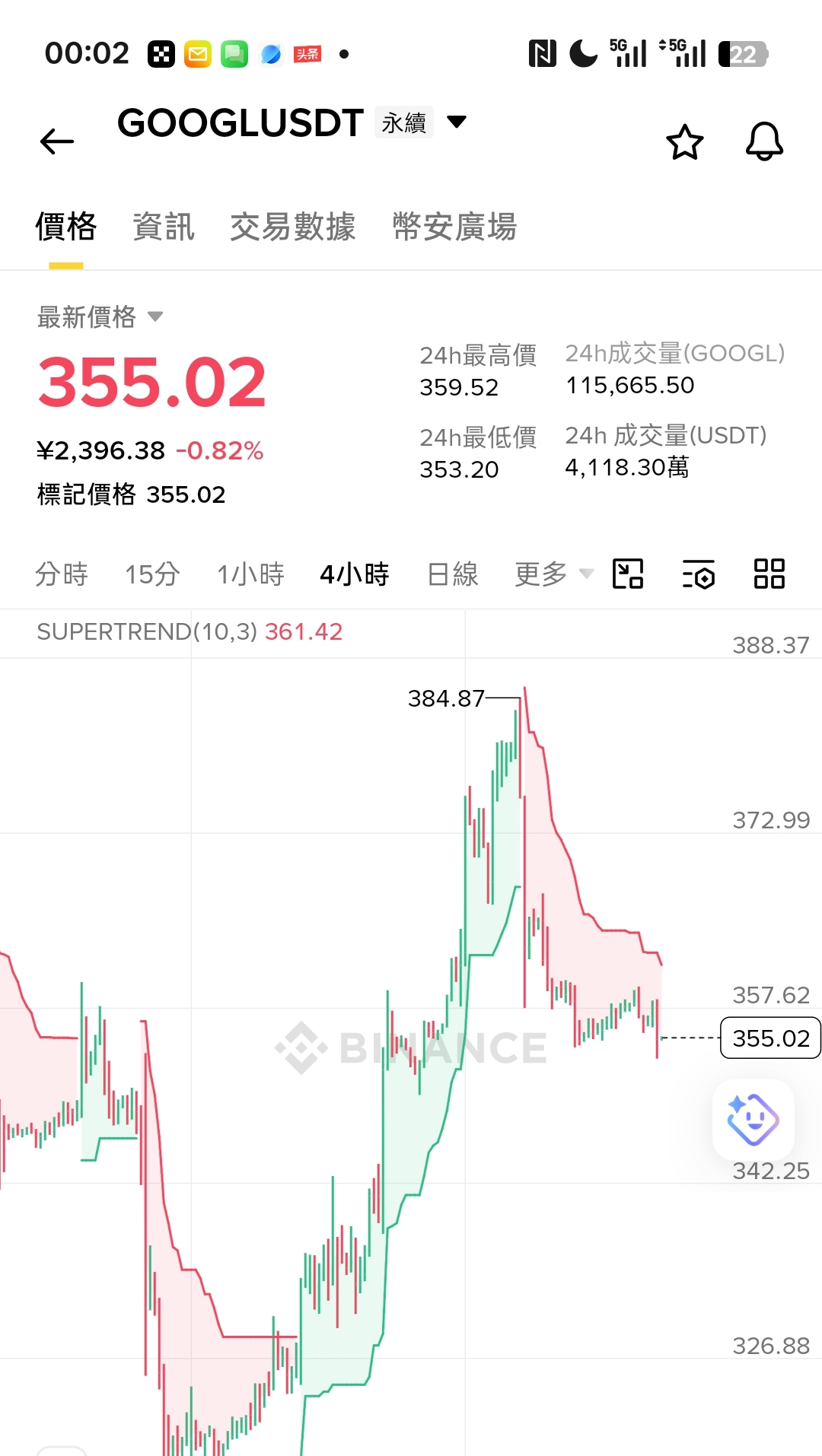Select the 15分 chart interval
Image resolution: width=822 pixels, height=1456 pixels.
[152, 574]
